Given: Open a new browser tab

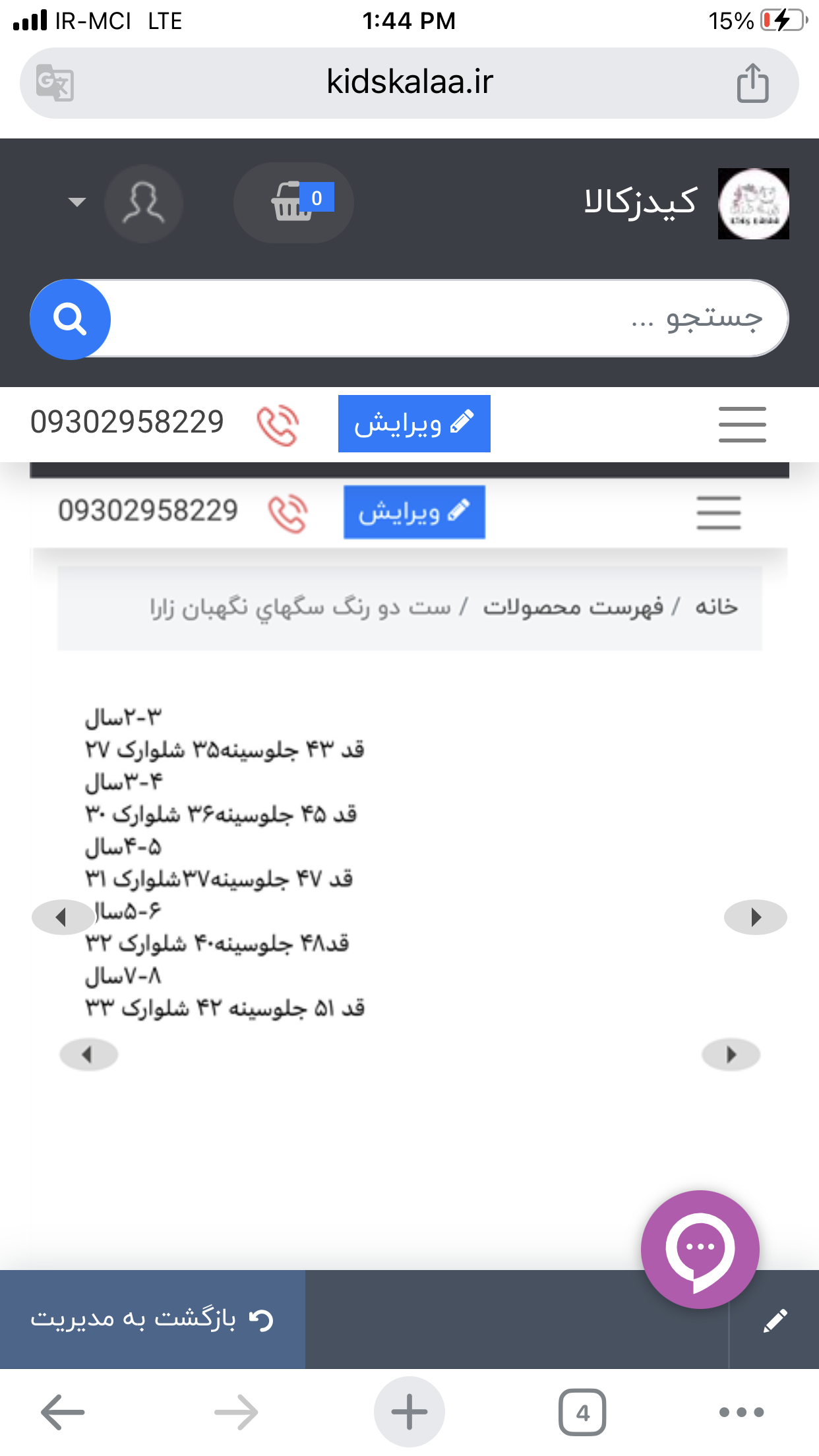Looking at the screenshot, I should [x=409, y=1412].
